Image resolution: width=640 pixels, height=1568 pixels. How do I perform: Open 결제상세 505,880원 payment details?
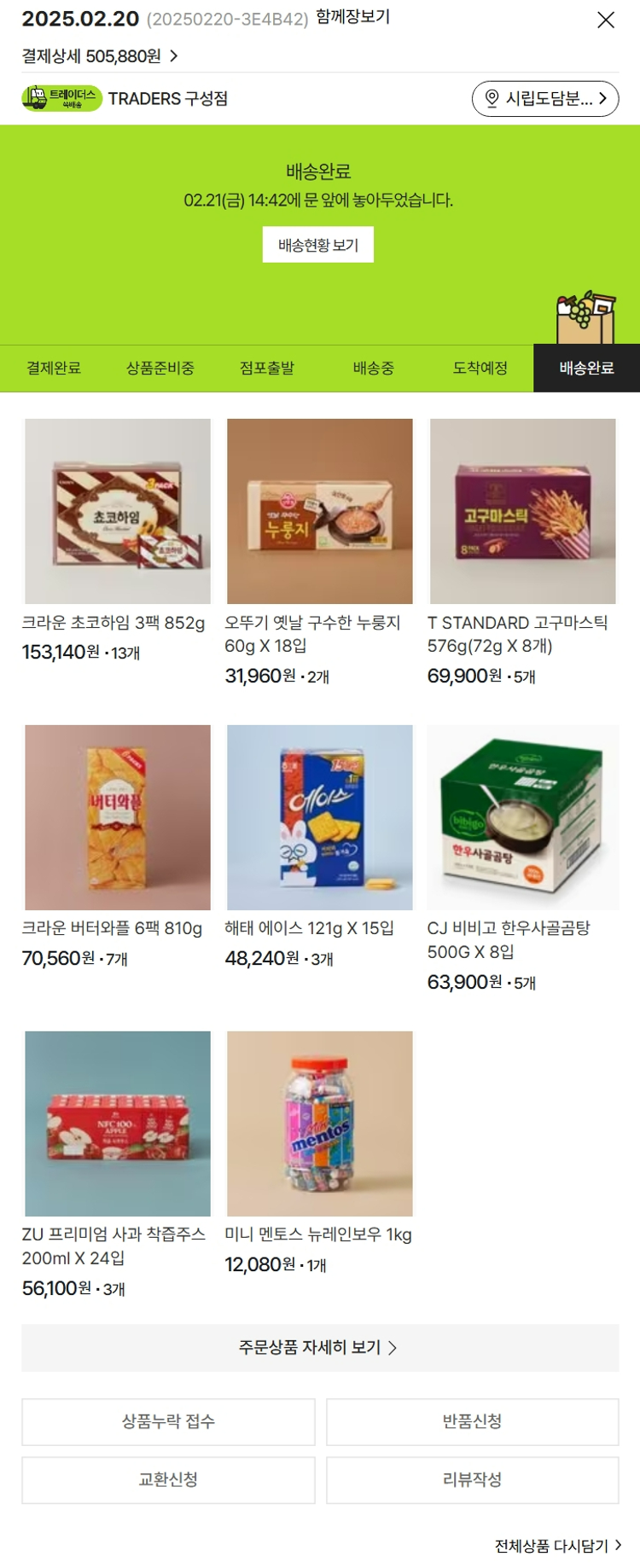pyautogui.click(x=100, y=56)
